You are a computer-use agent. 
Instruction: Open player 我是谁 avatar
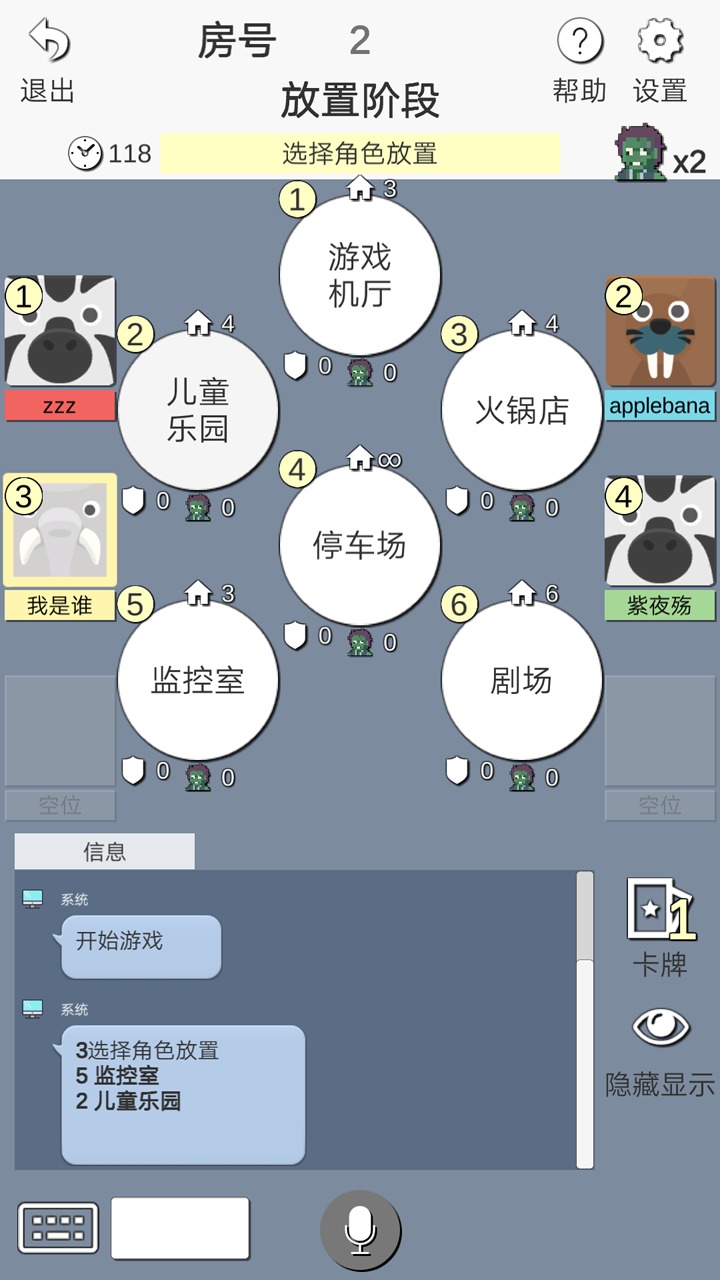coord(60,530)
